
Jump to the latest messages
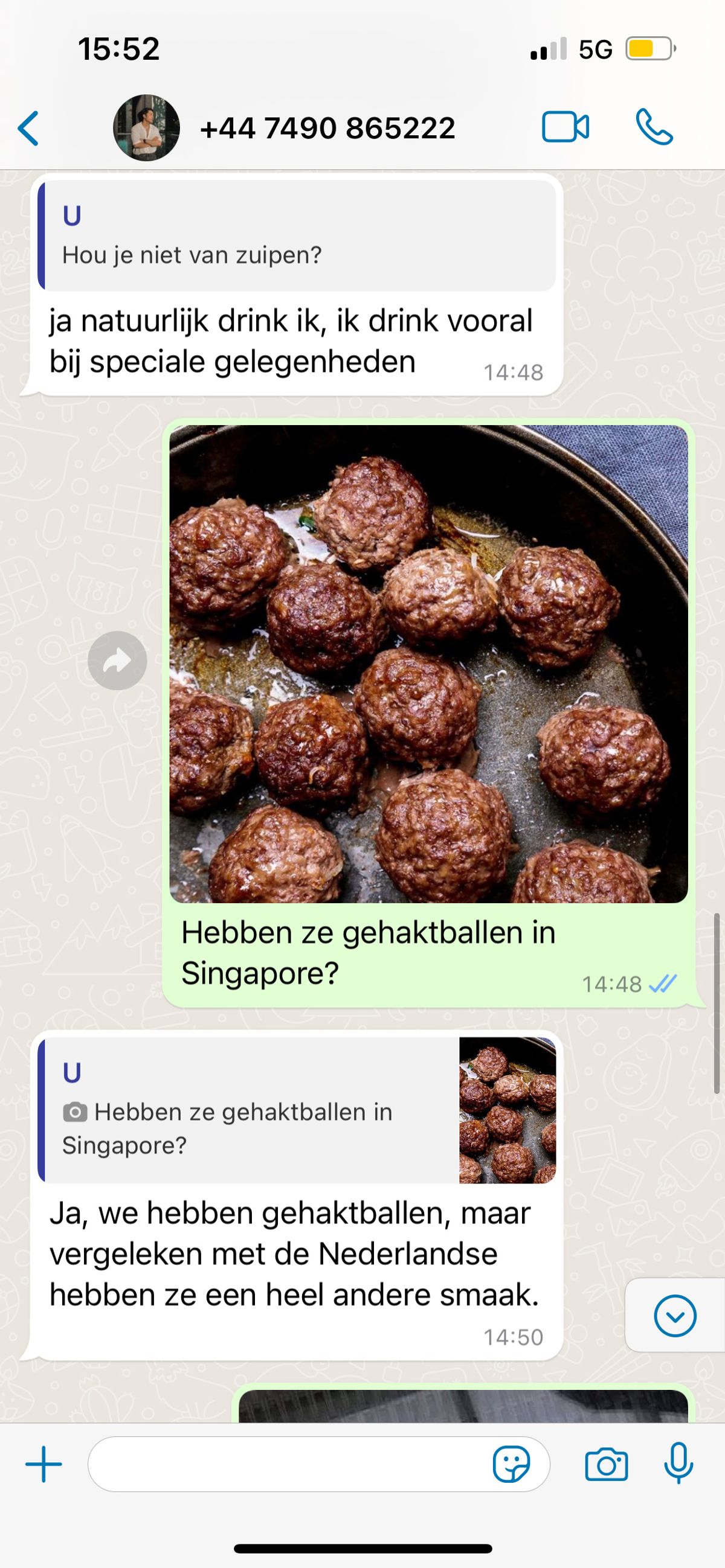[674, 1316]
